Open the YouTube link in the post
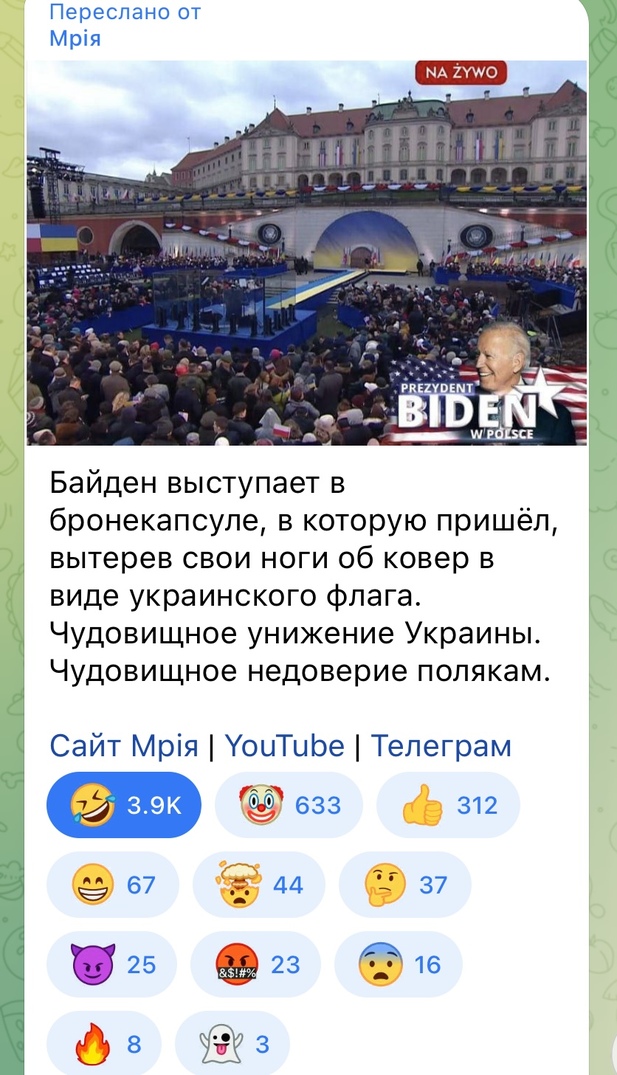Image resolution: width=617 pixels, height=1075 pixels. click(x=284, y=746)
